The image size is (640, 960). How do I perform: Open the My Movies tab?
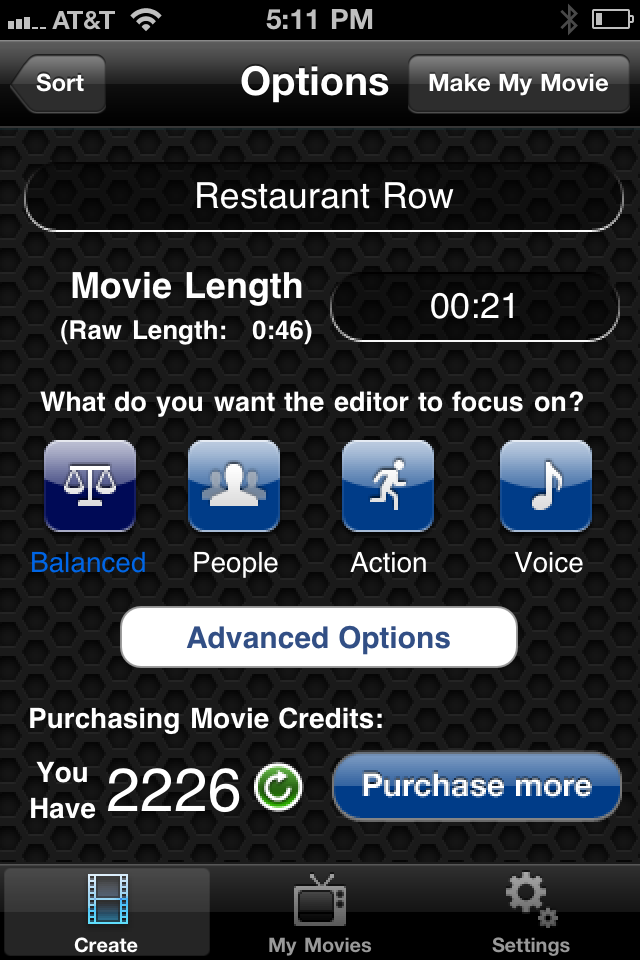tap(320, 913)
